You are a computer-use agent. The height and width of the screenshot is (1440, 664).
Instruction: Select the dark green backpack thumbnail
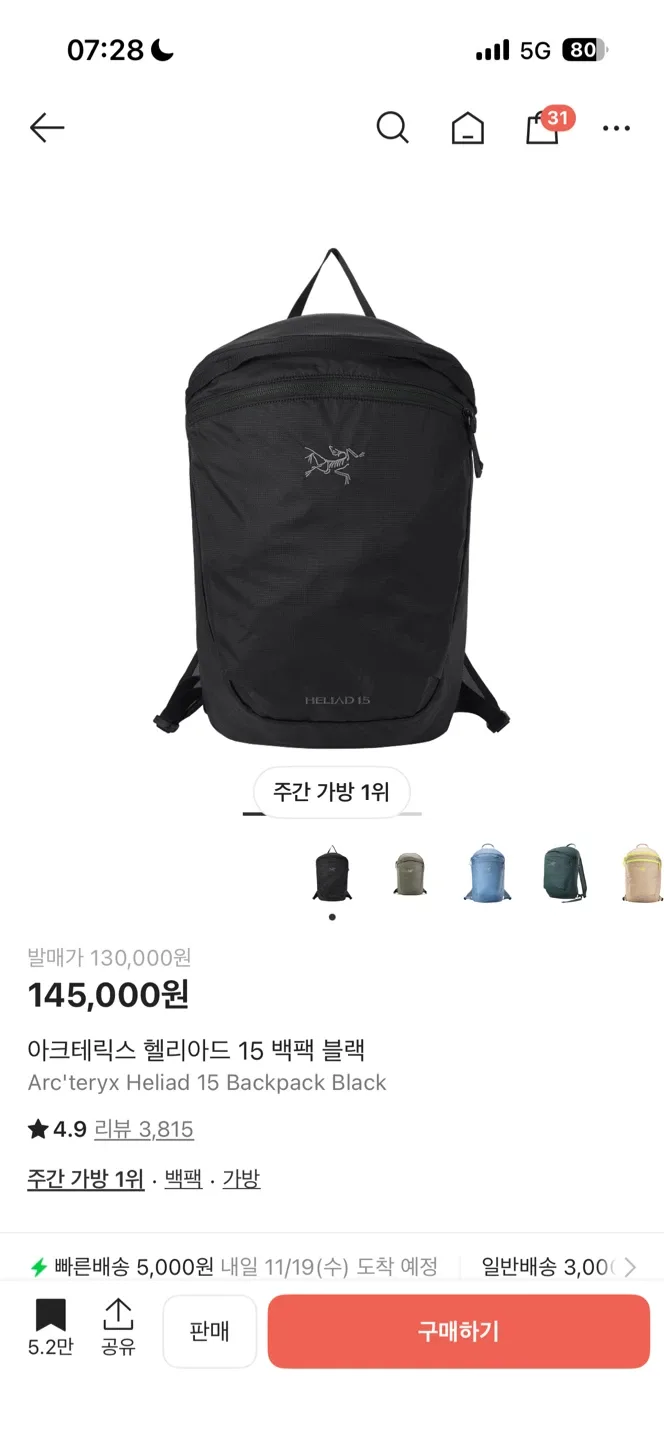[565, 873]
